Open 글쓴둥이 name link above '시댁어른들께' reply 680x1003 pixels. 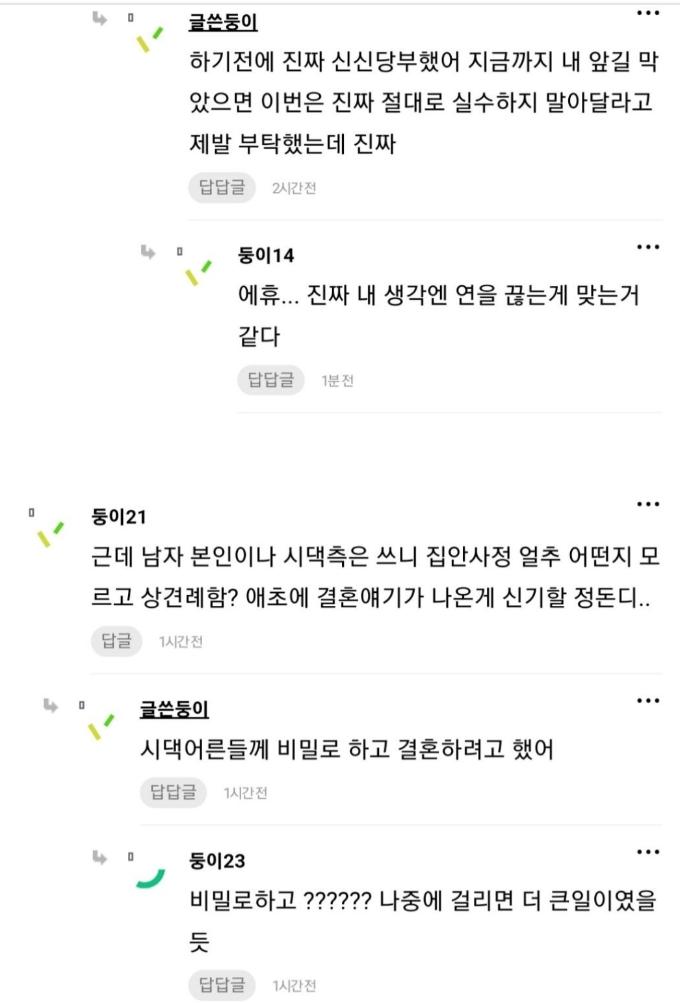(x=174, y=709)
